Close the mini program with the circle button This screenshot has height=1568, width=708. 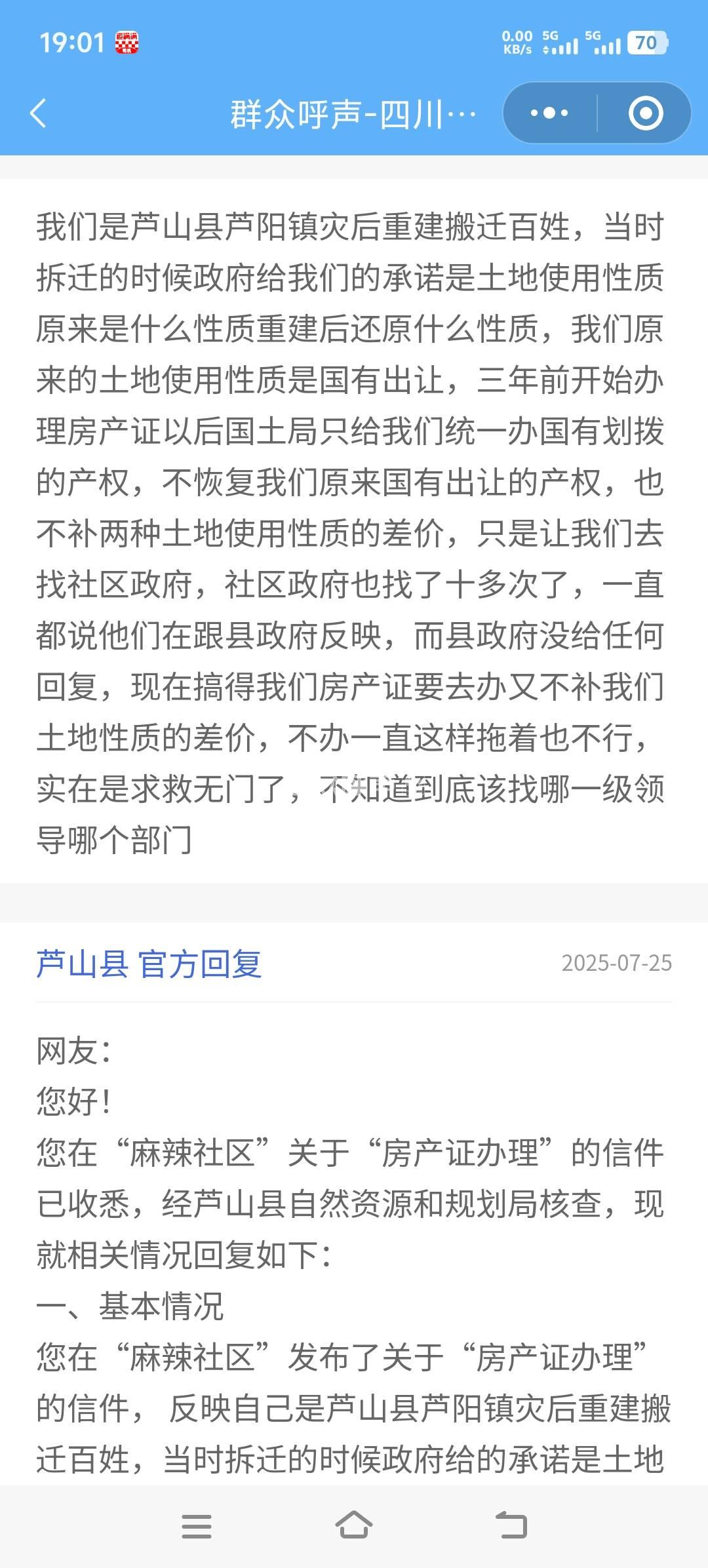[646, 113]
